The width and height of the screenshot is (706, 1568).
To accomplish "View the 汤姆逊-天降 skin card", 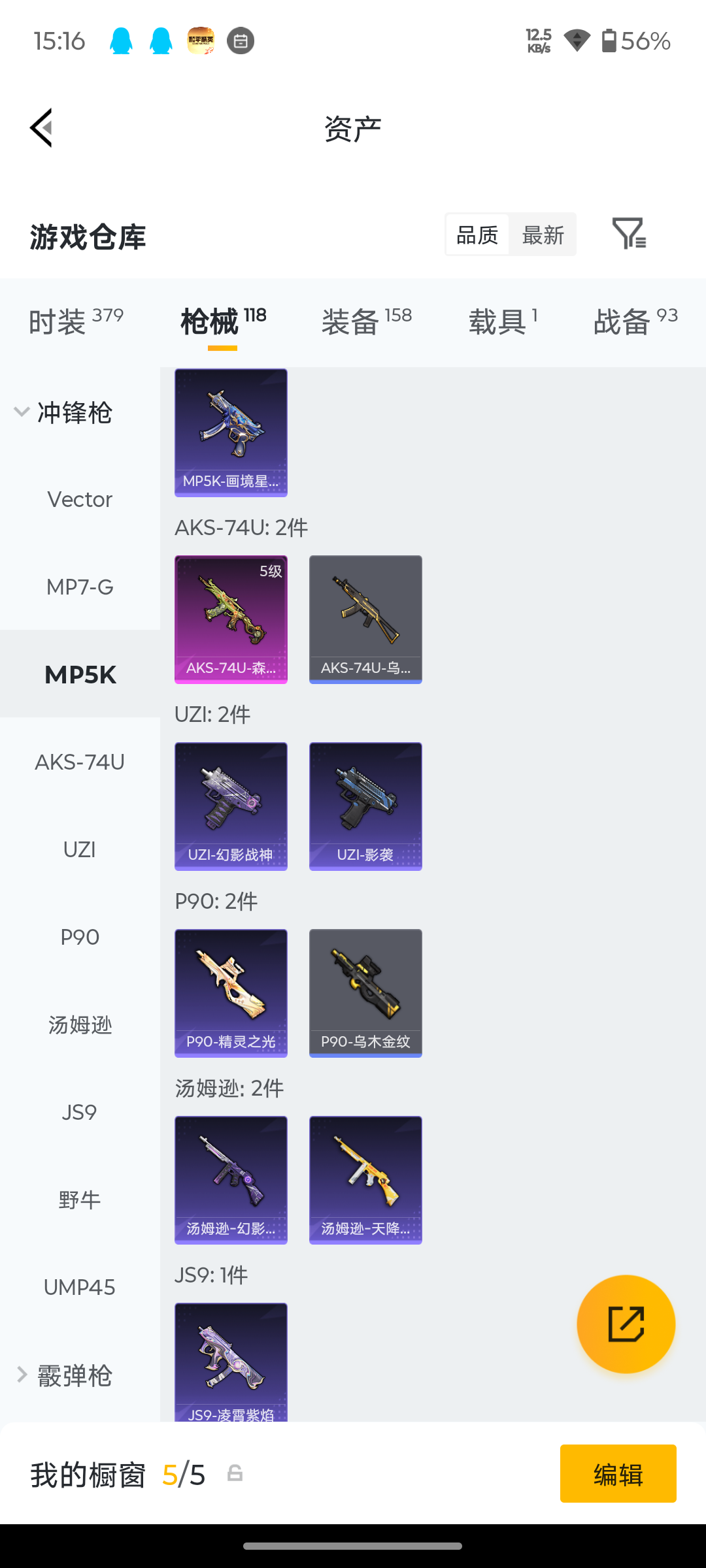I will (x=365, y=1180).
